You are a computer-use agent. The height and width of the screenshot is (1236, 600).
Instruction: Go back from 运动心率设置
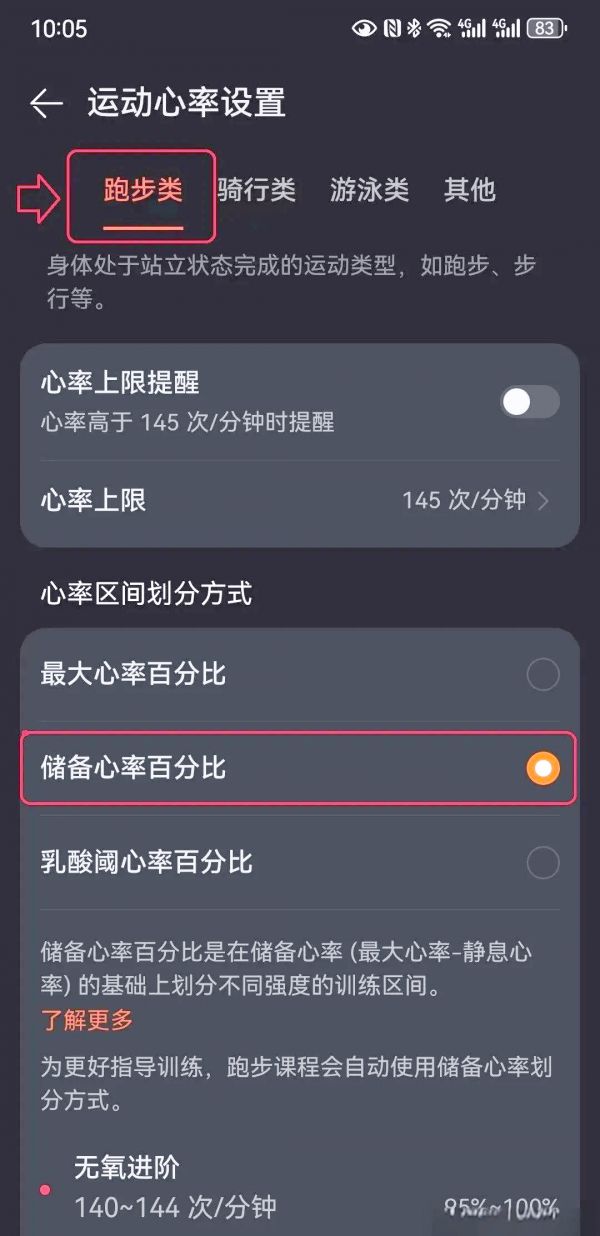[46, 104]
